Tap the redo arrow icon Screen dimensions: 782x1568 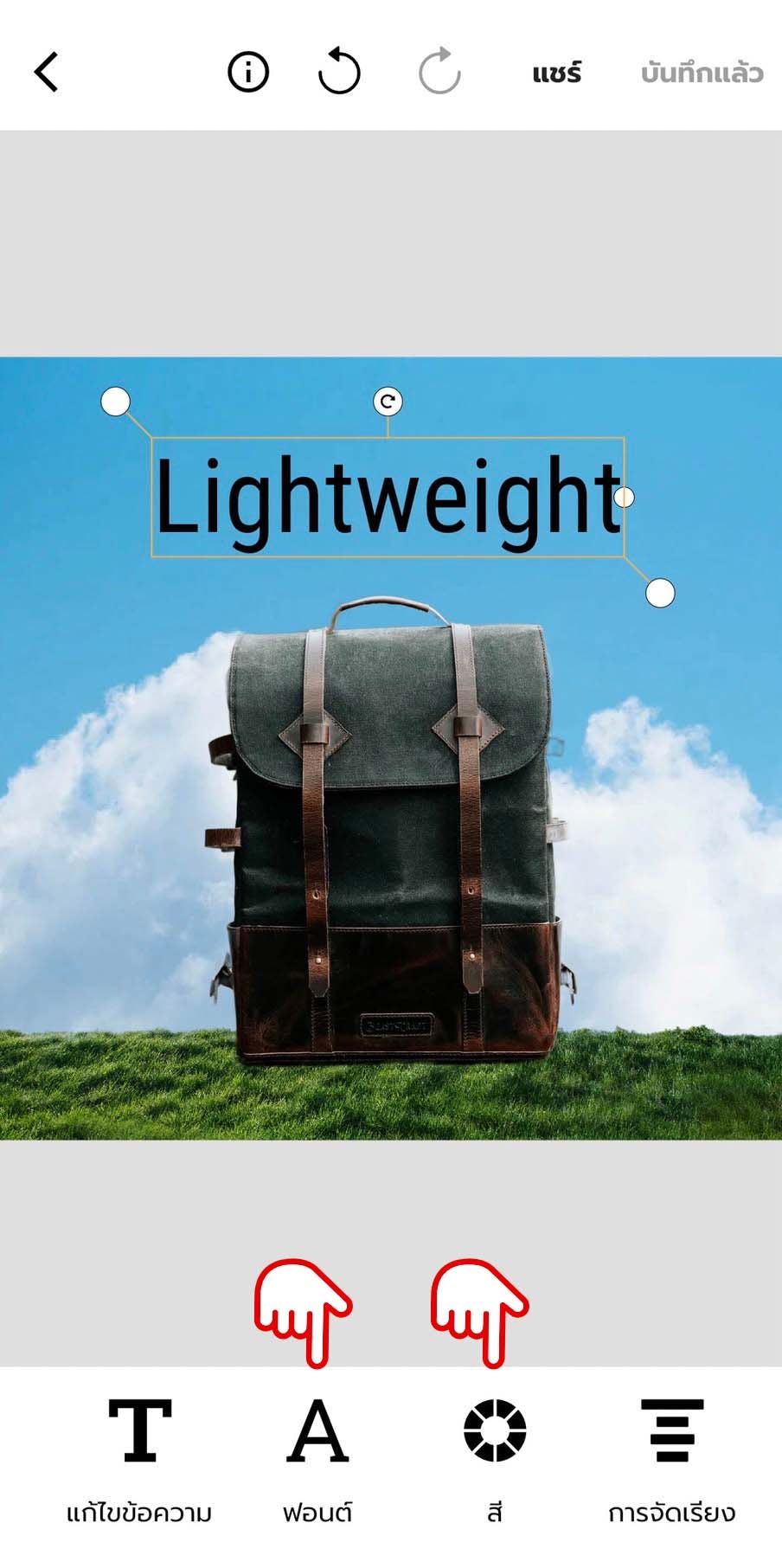click(x=439, y=72)
